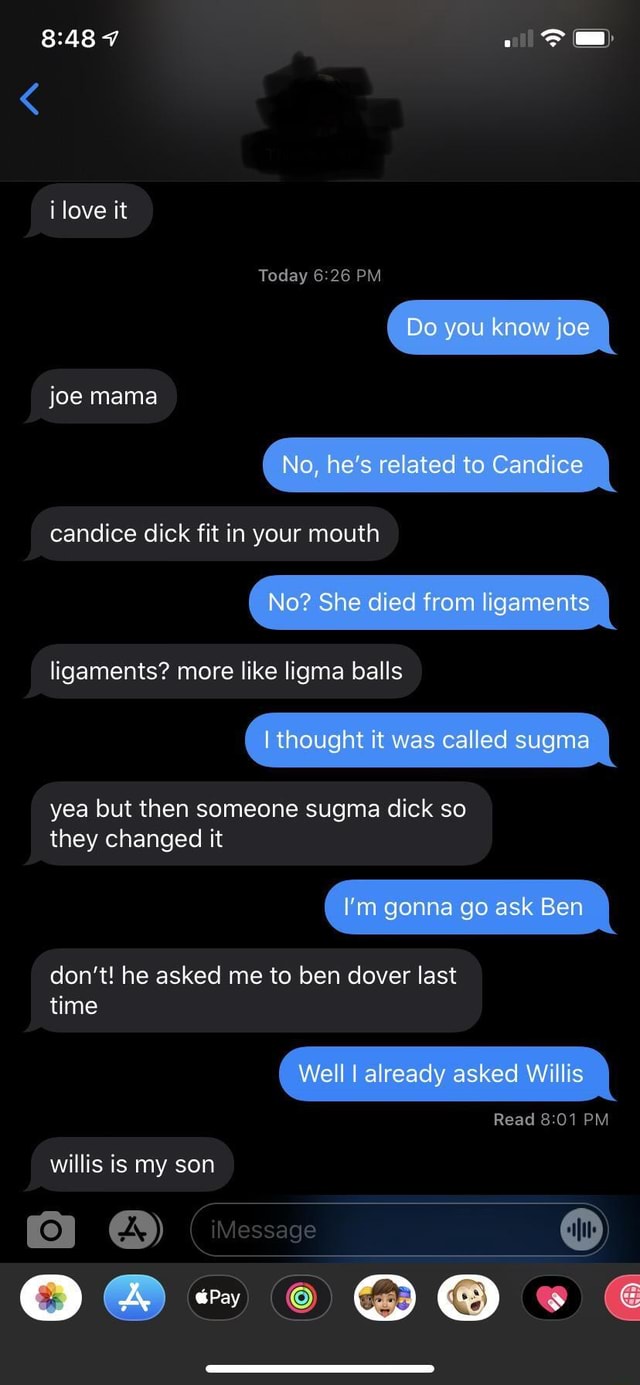Record an audio message
The height and width of the screenshot is (1385, 640).
[583, 1229]
